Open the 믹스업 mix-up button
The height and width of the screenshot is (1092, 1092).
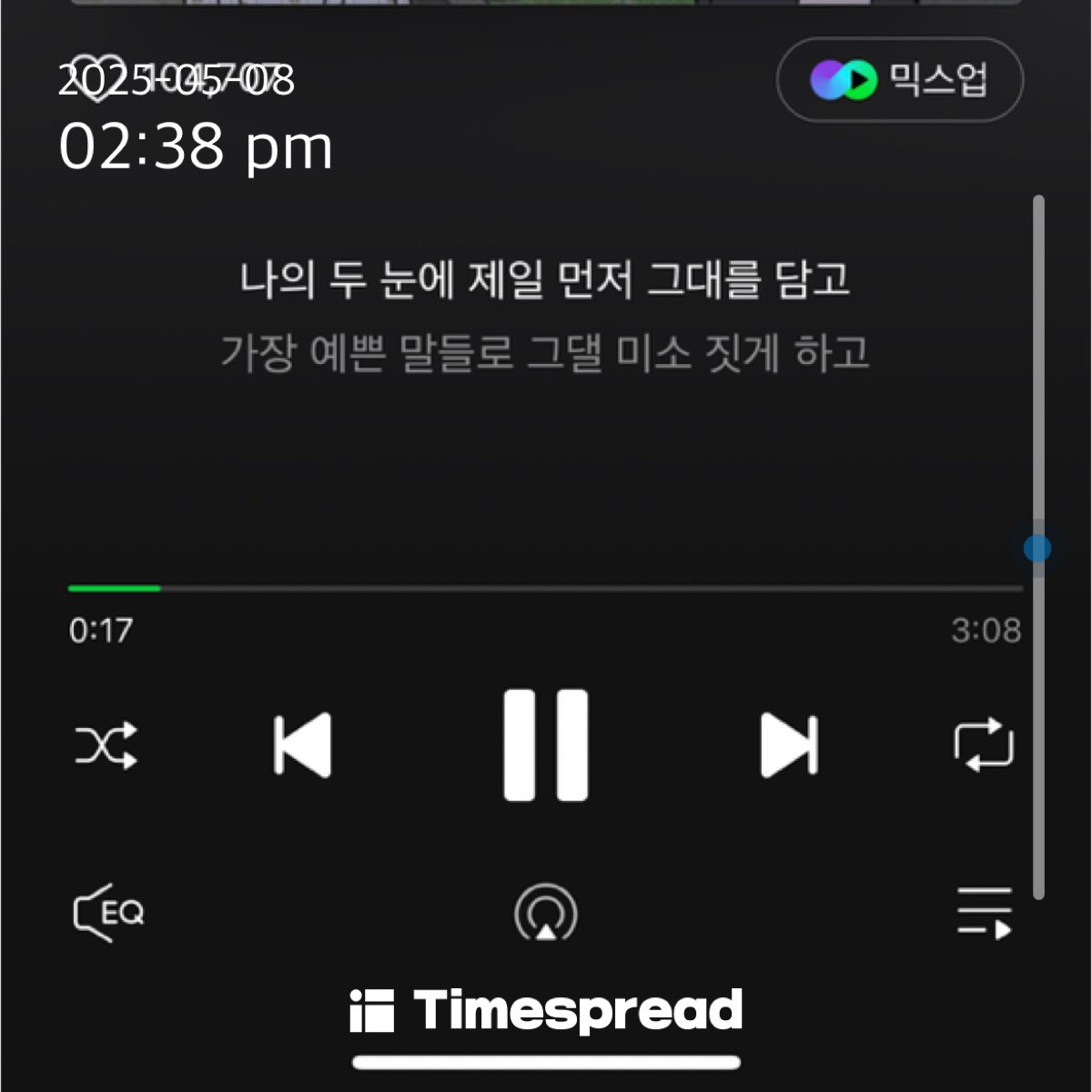tap(899, 80)
